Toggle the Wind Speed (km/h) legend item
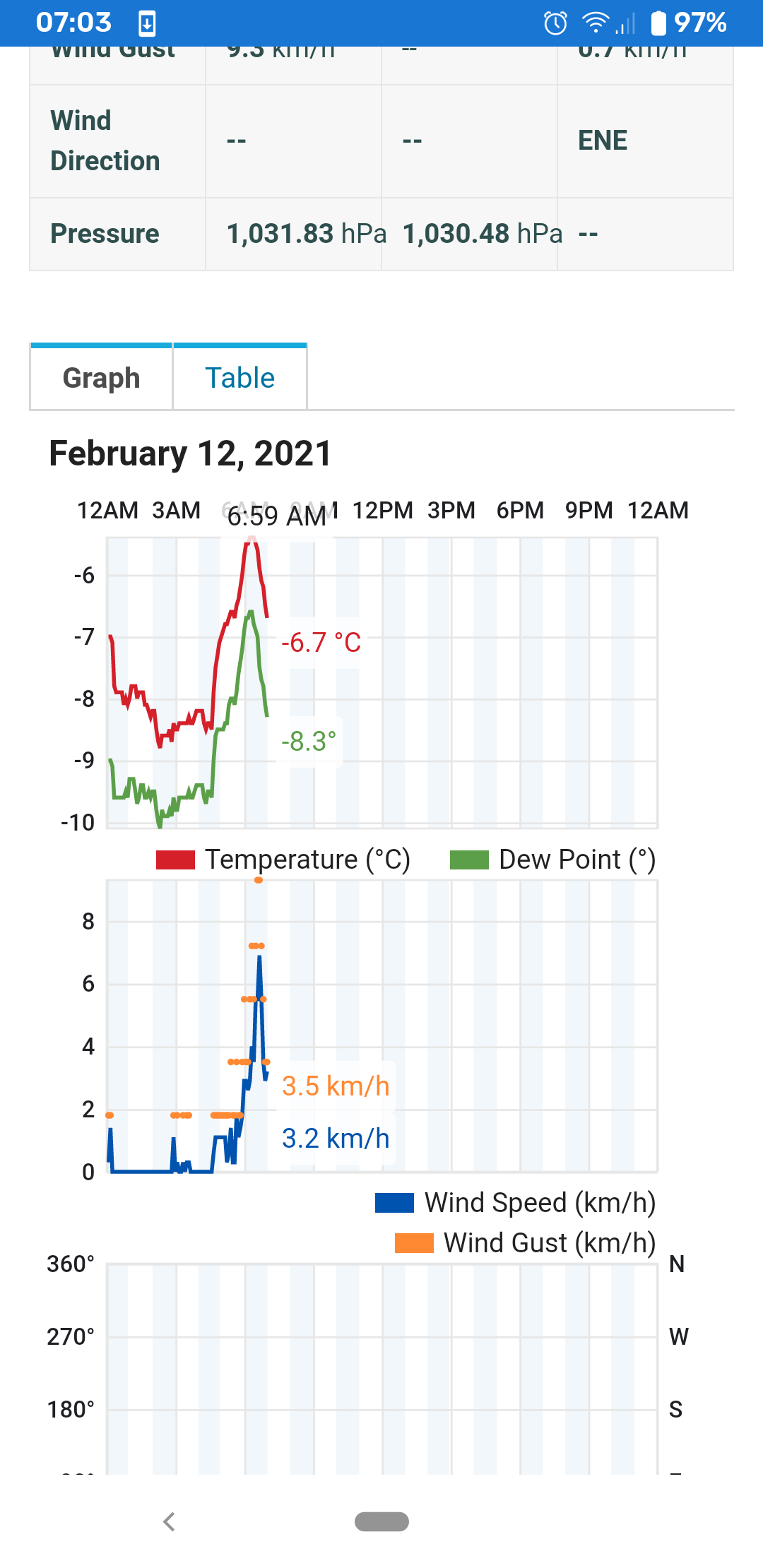The width and height of the screenshot is (763, 1568). (x=516, y=1203)
